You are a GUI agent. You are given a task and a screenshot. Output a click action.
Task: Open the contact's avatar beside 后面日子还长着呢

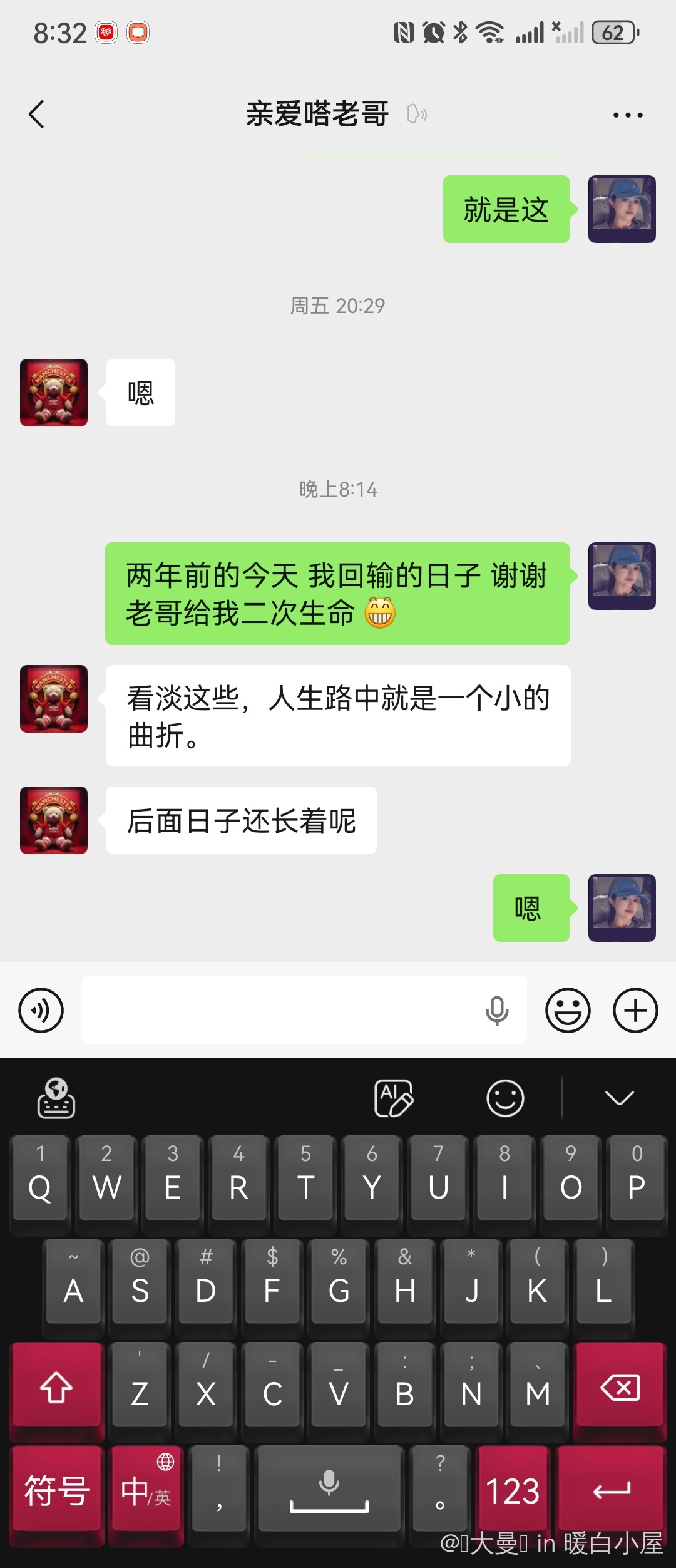54,820
